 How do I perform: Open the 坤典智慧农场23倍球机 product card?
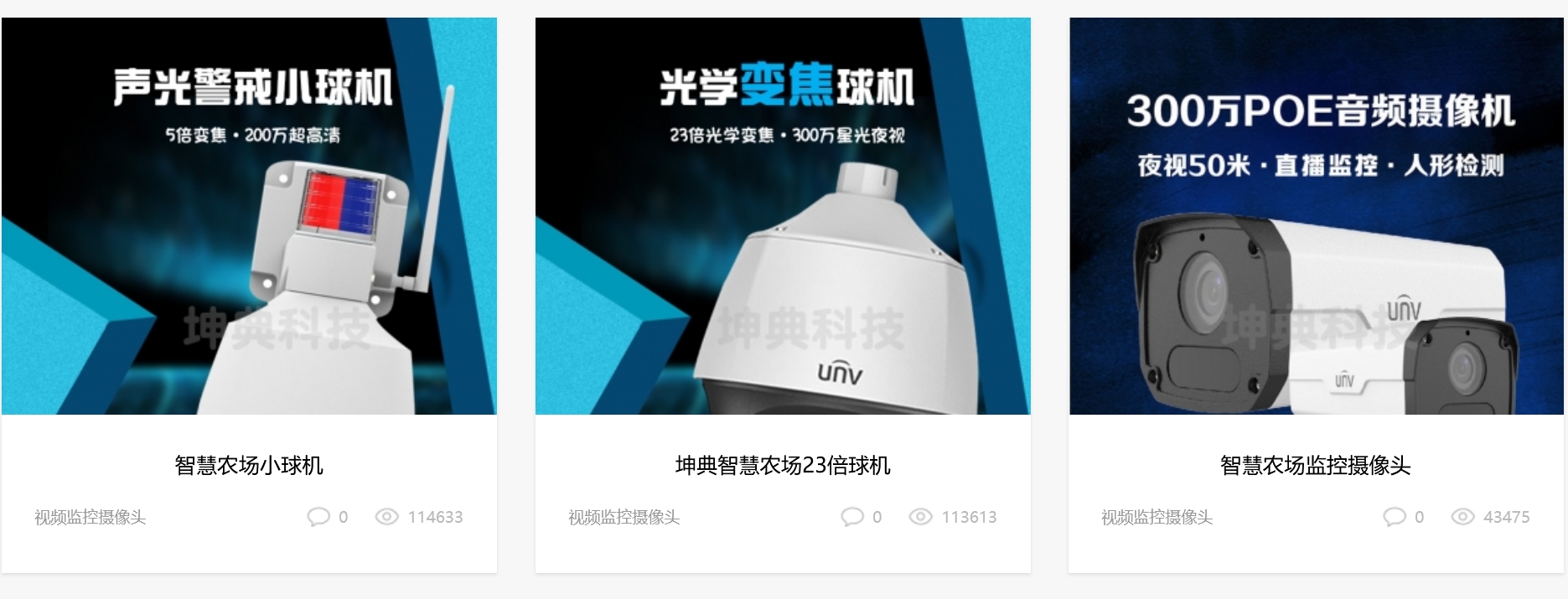pos(783,216)
